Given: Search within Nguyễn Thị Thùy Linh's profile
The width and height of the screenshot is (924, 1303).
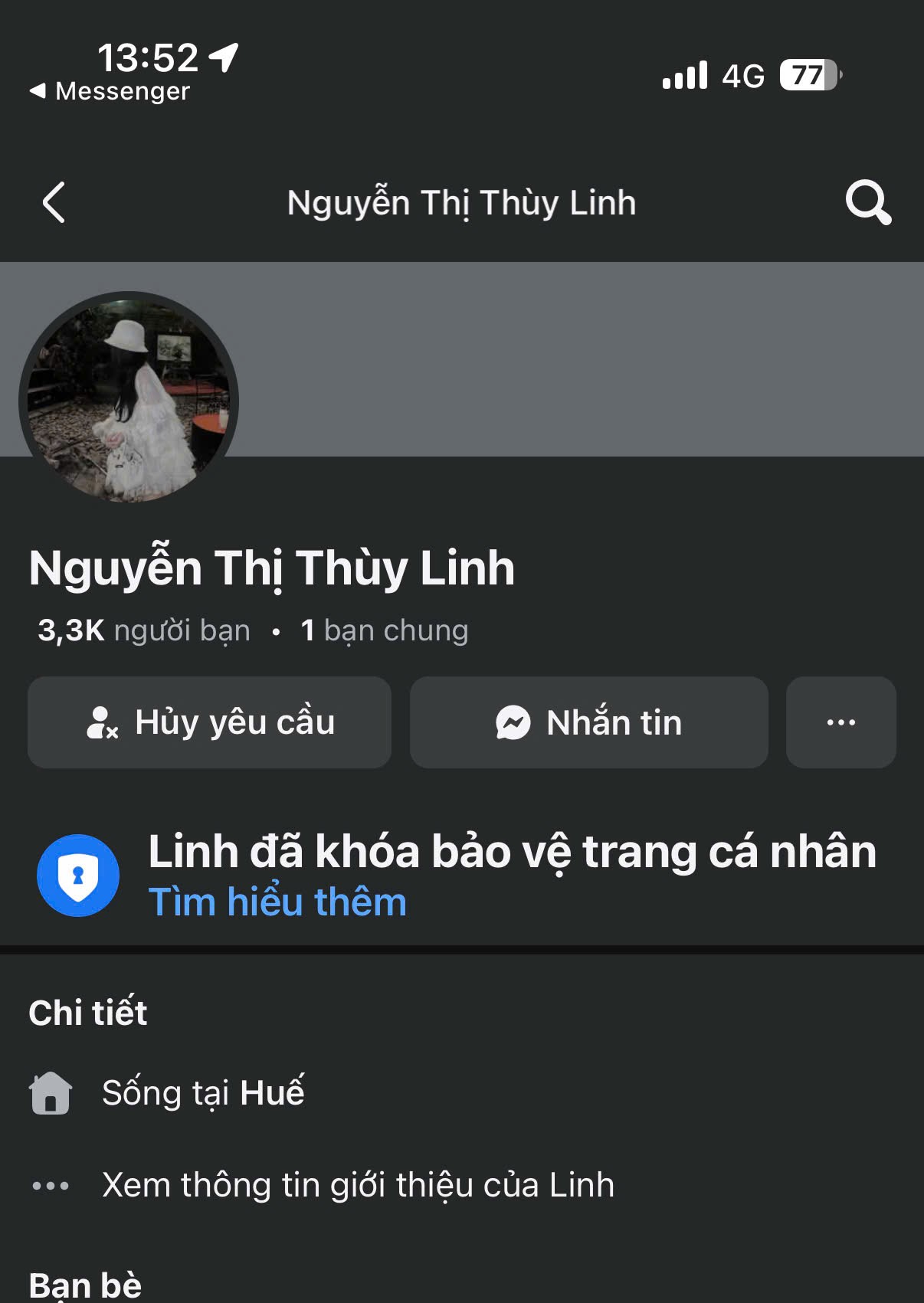Looking at the screenshot, I should [x=867, y=203].
